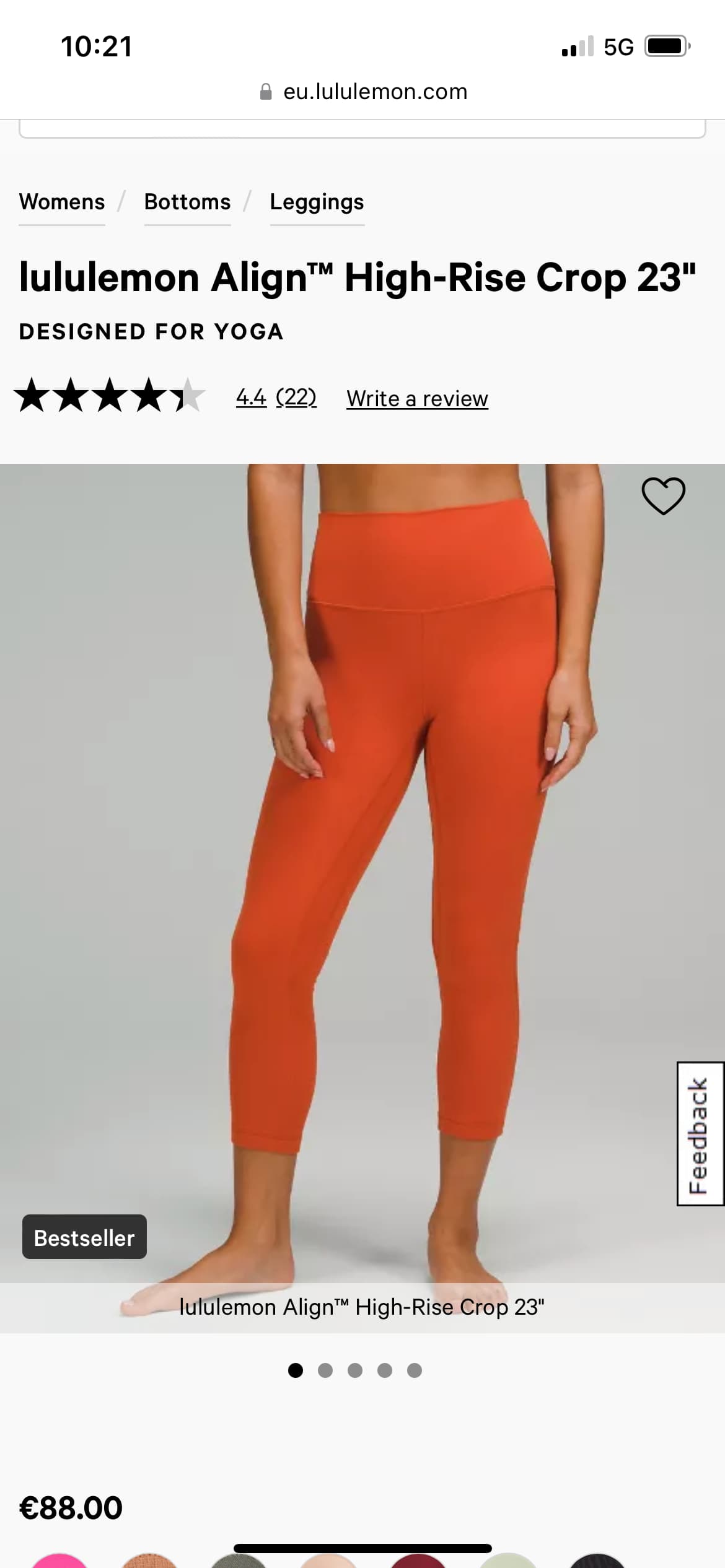Open the Womens breadcrumb link
This screenshot has height=1568, width=725.
[x=62, y=203]
